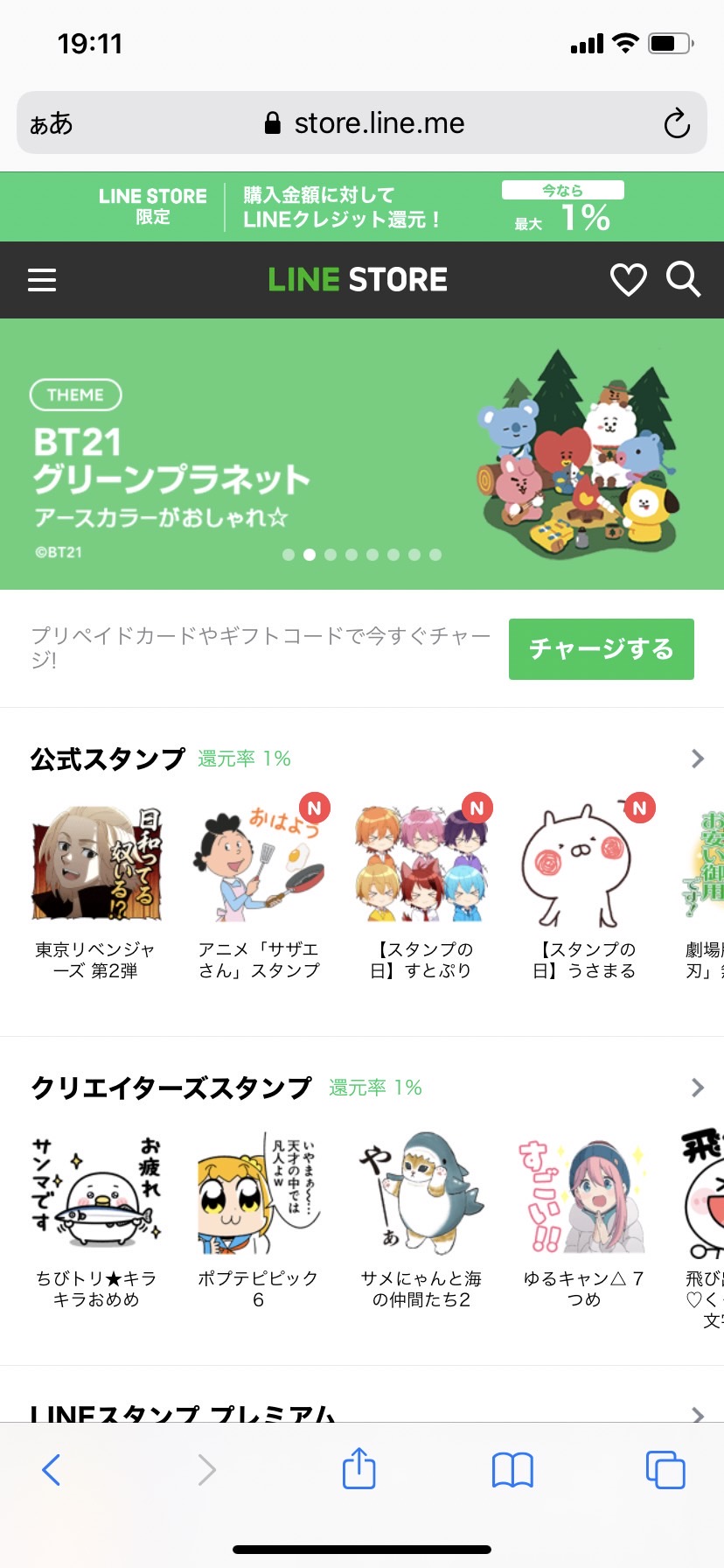Open サメにゃんと海の仲間たち2 sticker set

421,1193
